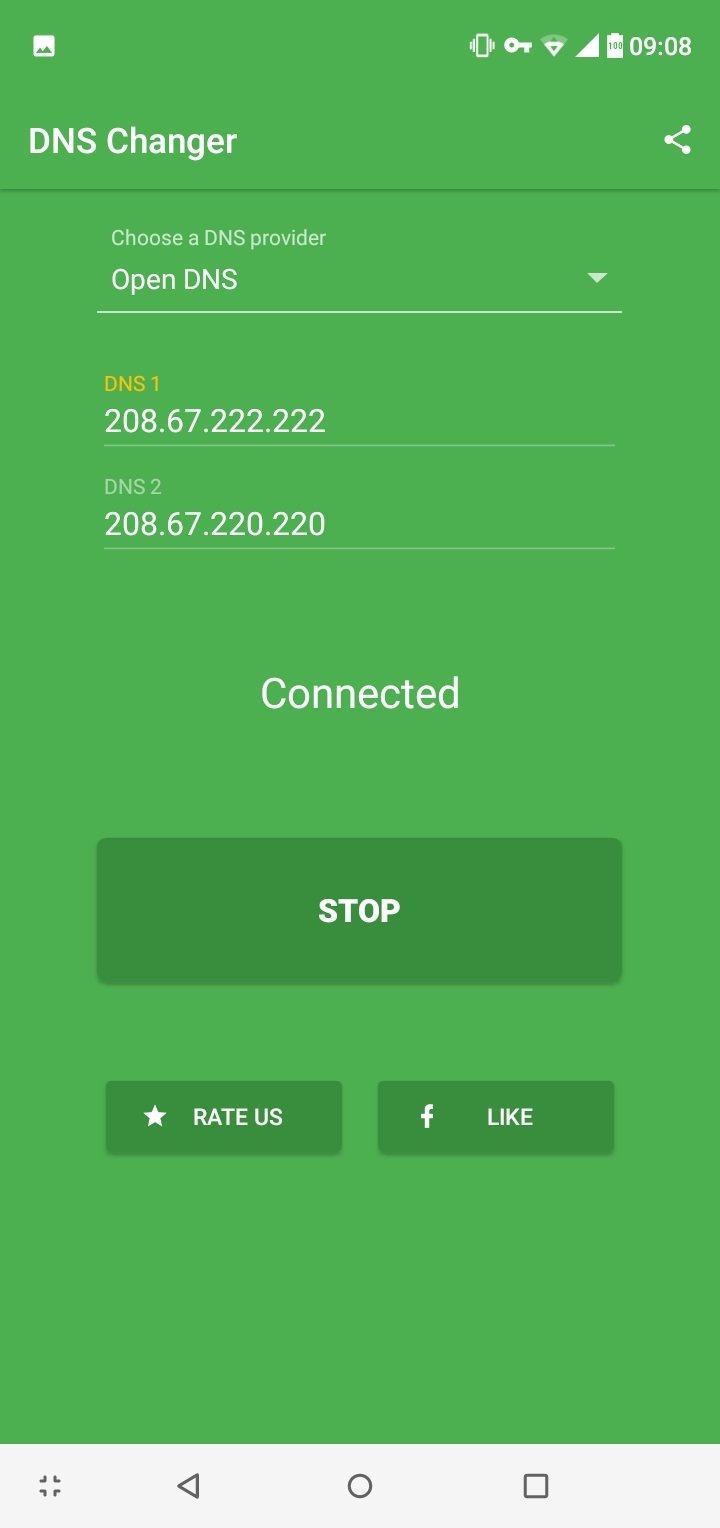Tap the Rate Us button
Image resolution: width=720 pixels, height=1528 pixels.
224,1117
